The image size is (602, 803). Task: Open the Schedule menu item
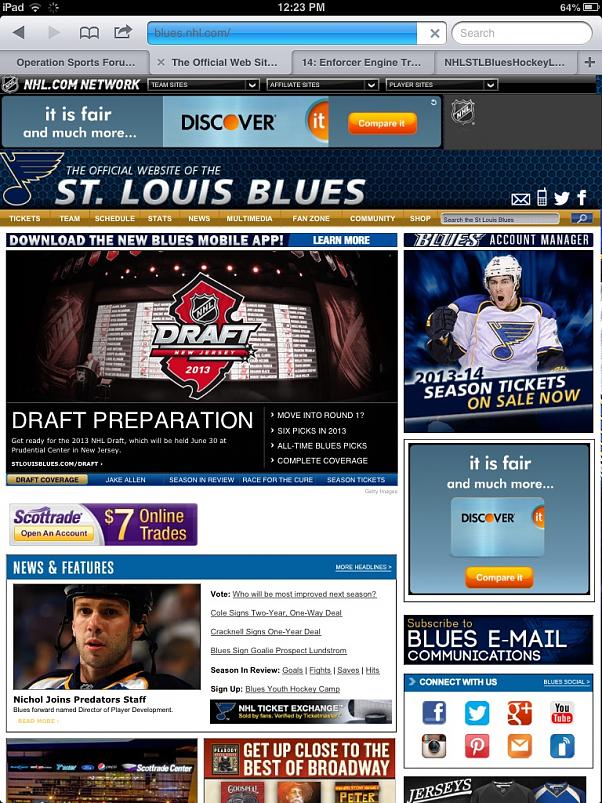coord(114,218)
